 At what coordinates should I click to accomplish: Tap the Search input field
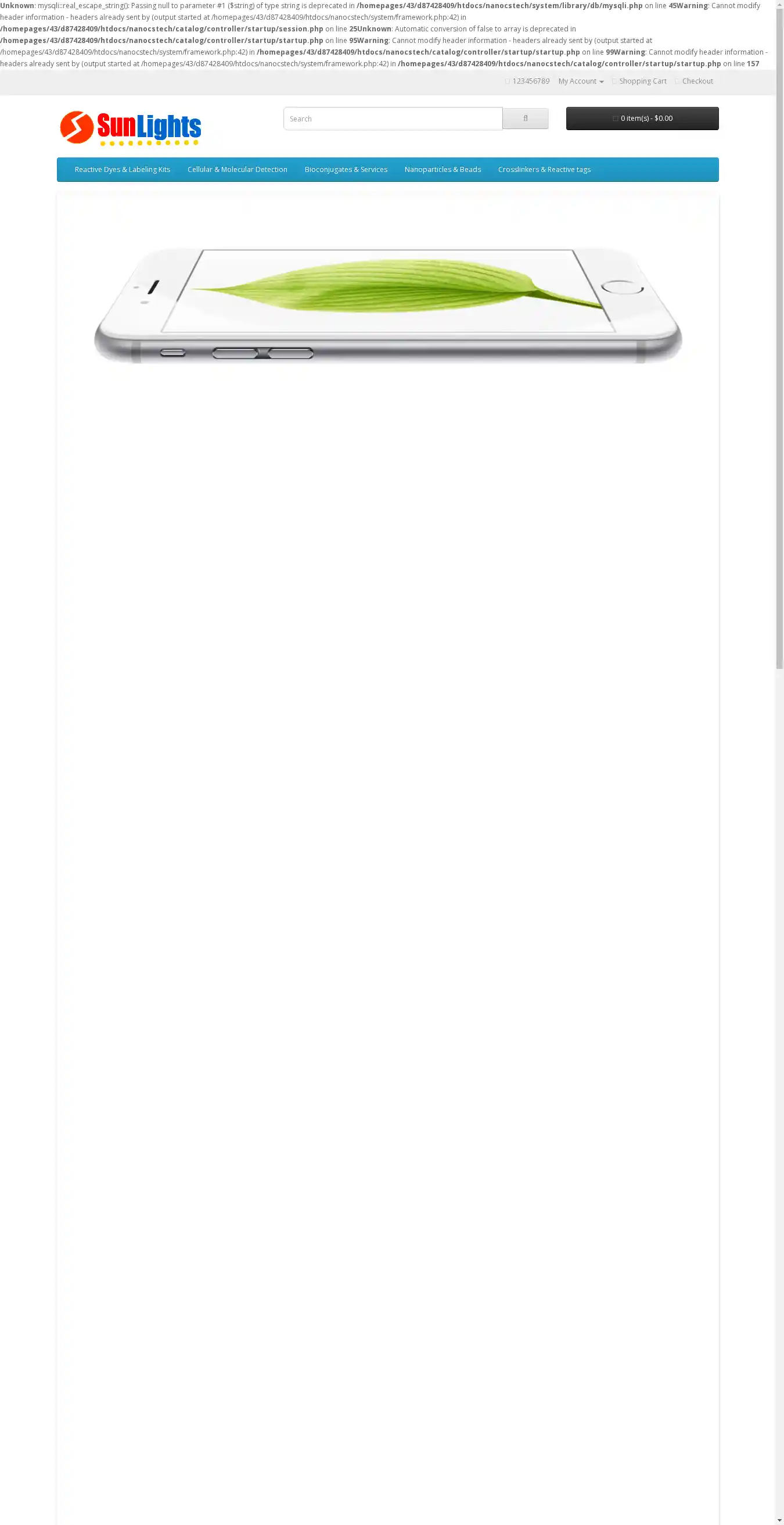click(x=393, y=119)
